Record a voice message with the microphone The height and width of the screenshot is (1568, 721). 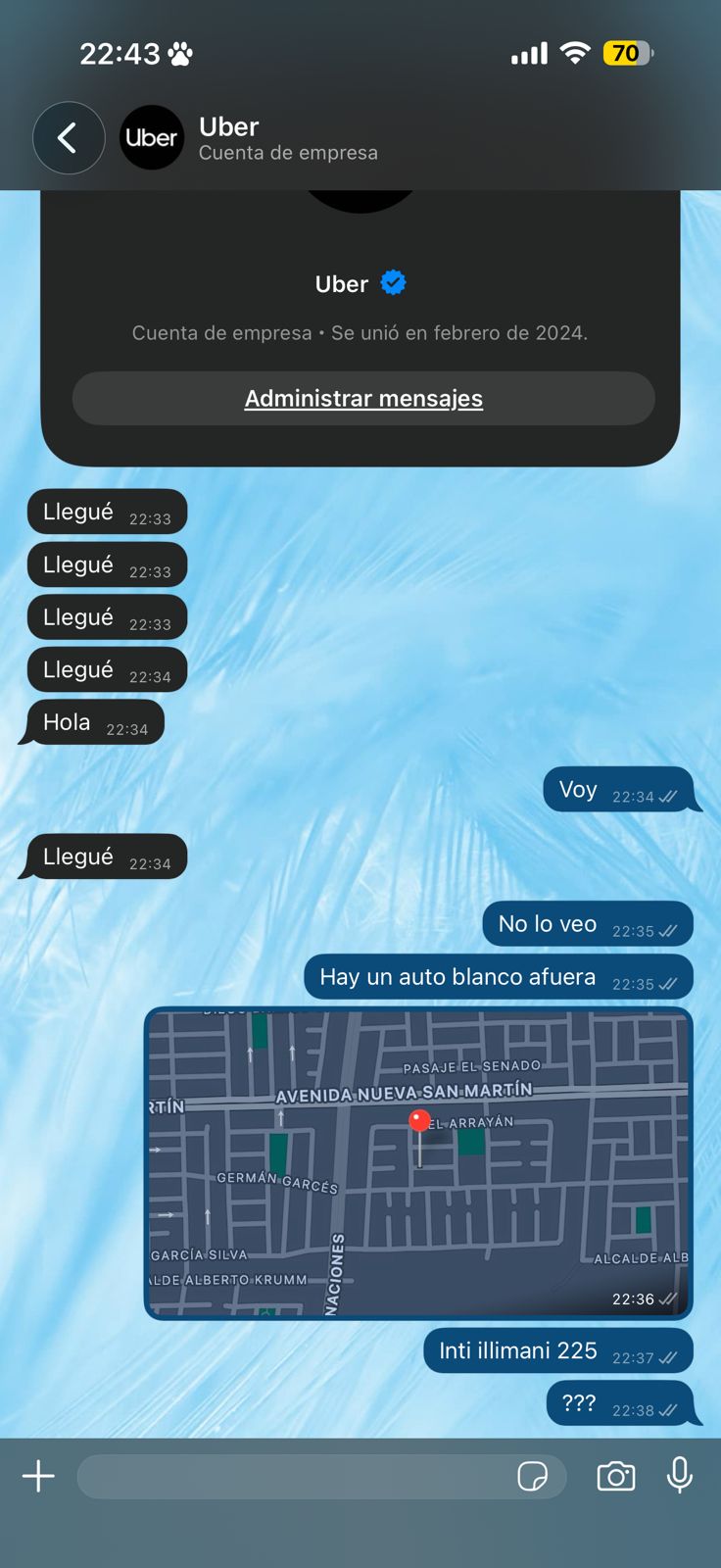680,1475
